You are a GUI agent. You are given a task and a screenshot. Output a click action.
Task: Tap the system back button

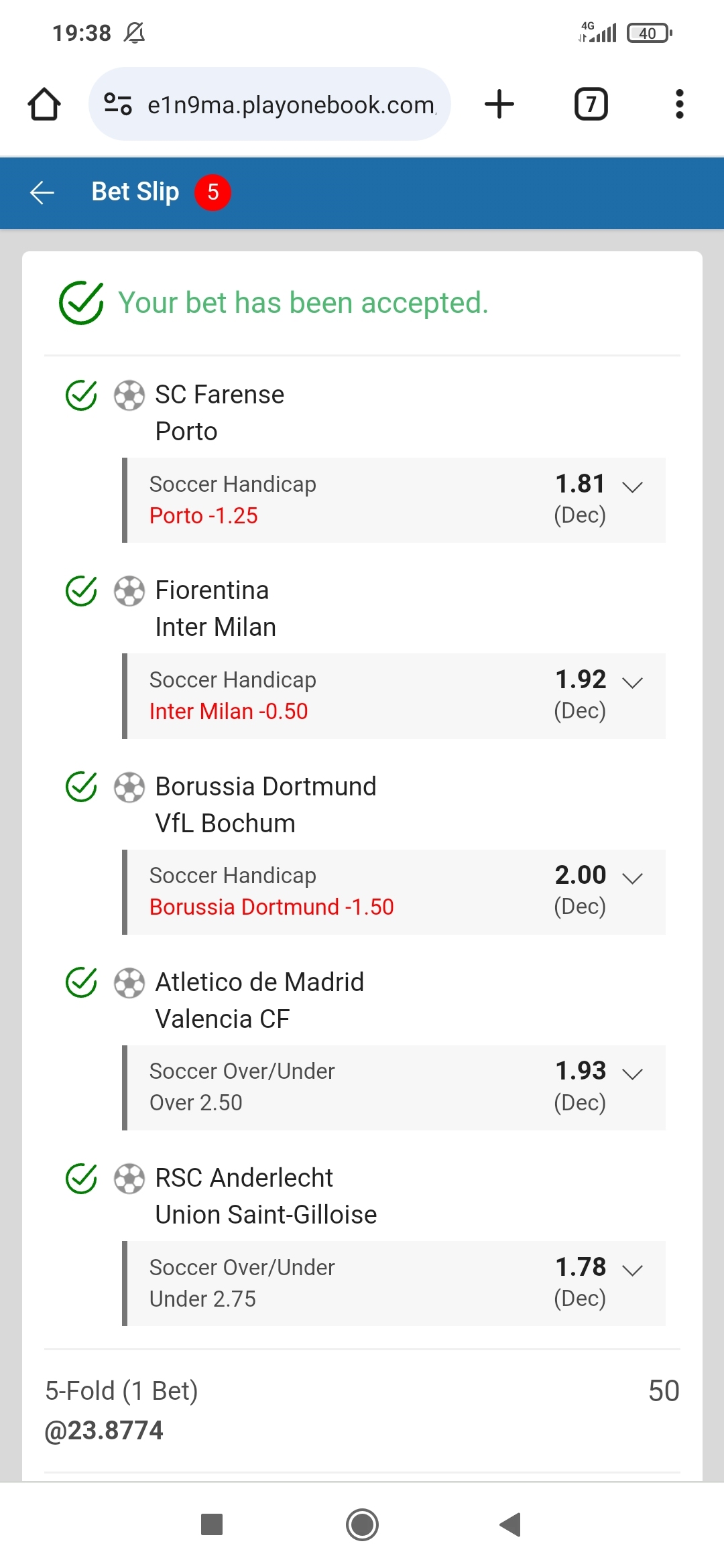(511, 1524)
